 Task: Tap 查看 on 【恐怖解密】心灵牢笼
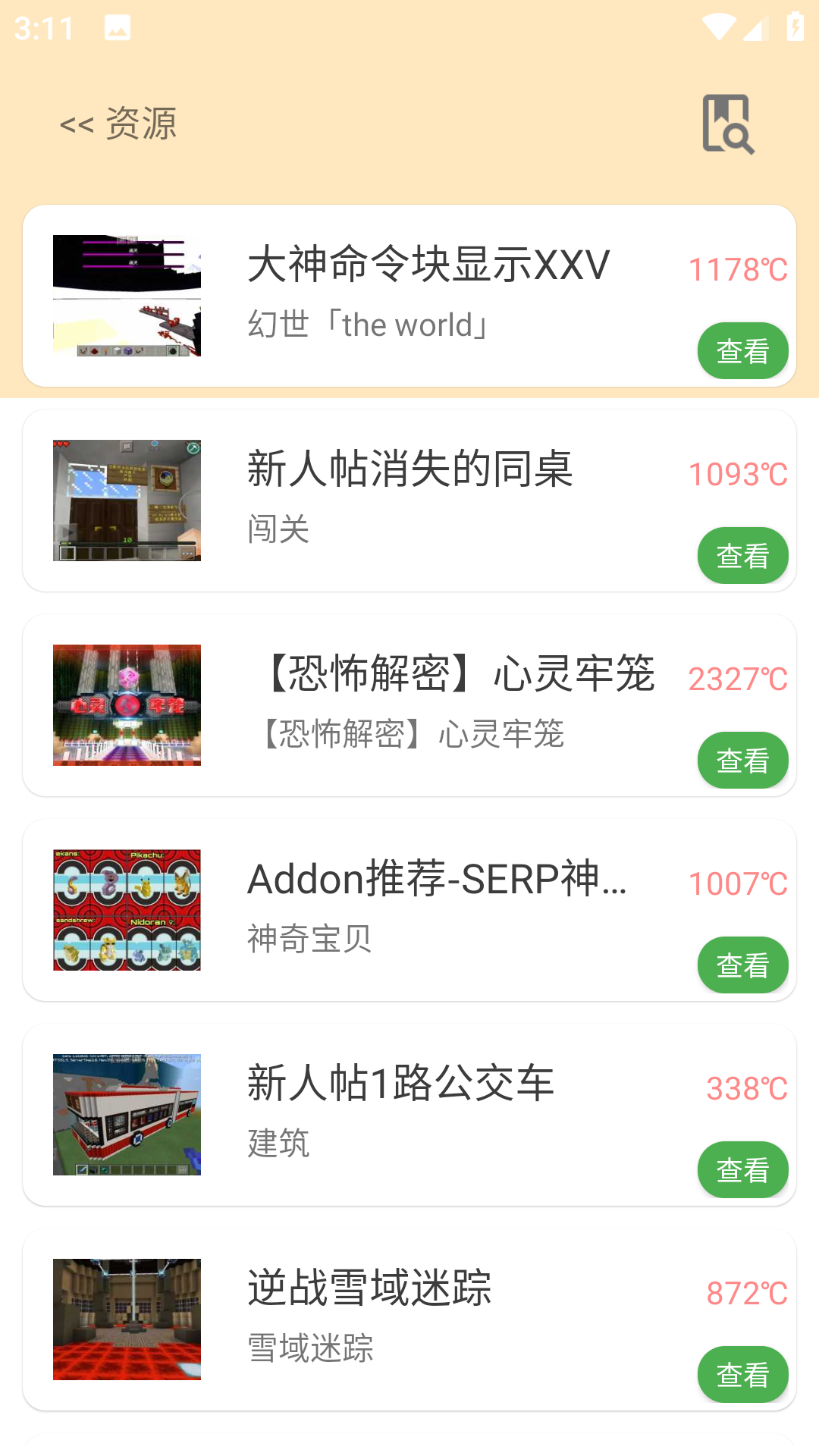pyautogui.click(x=742, y=760)
